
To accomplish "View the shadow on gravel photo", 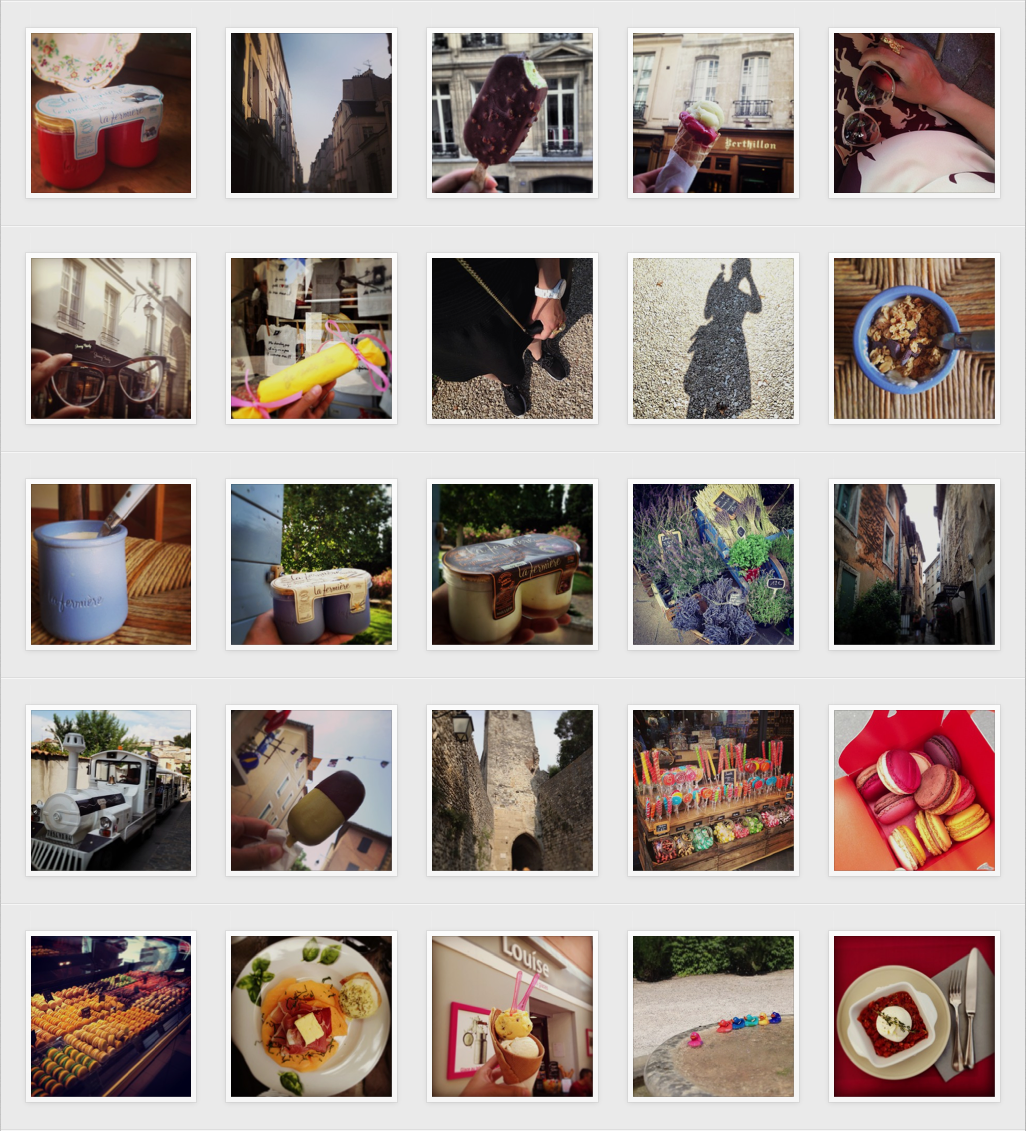I will pyautogui.click(x=713, y=339).
